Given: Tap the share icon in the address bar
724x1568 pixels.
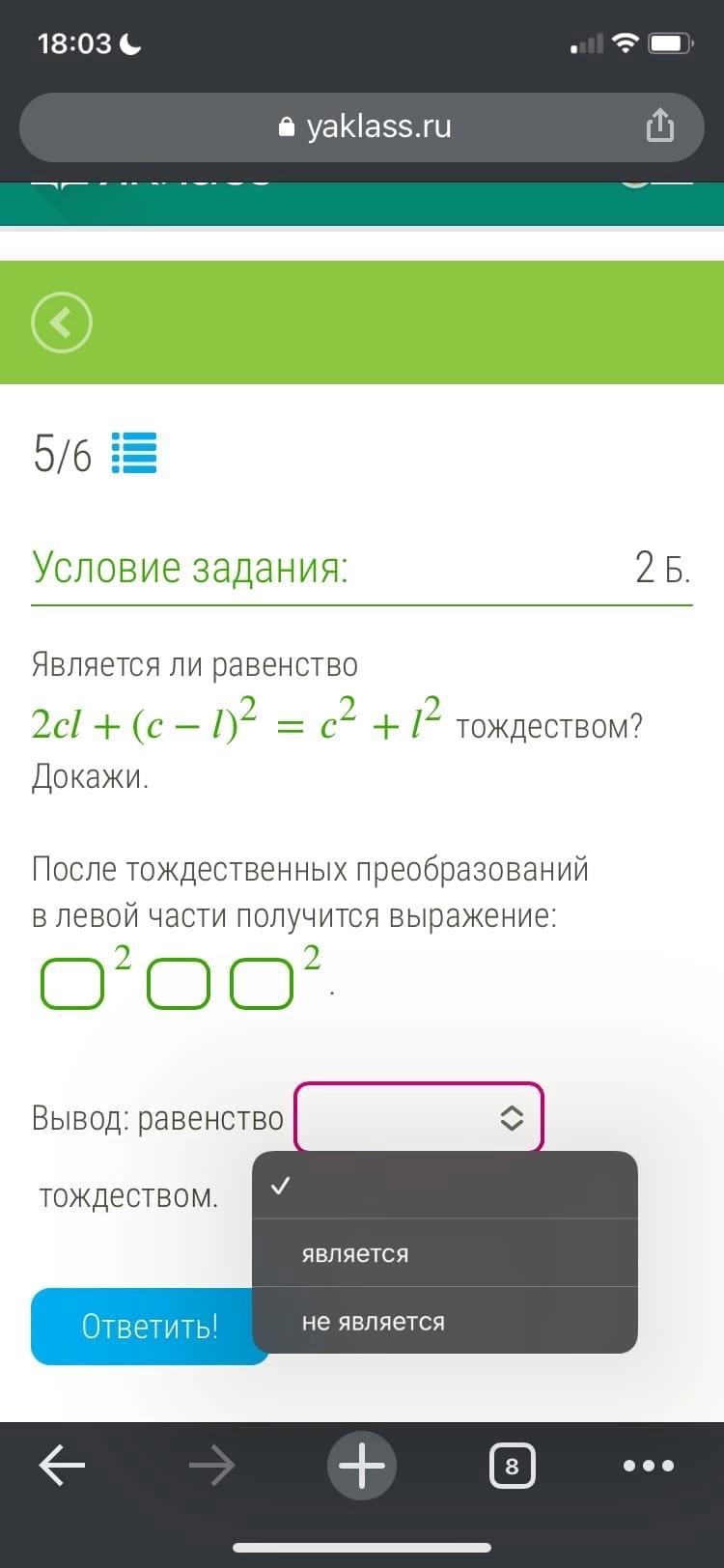Looking at the screenshot, I should click(x=660, y=126).
